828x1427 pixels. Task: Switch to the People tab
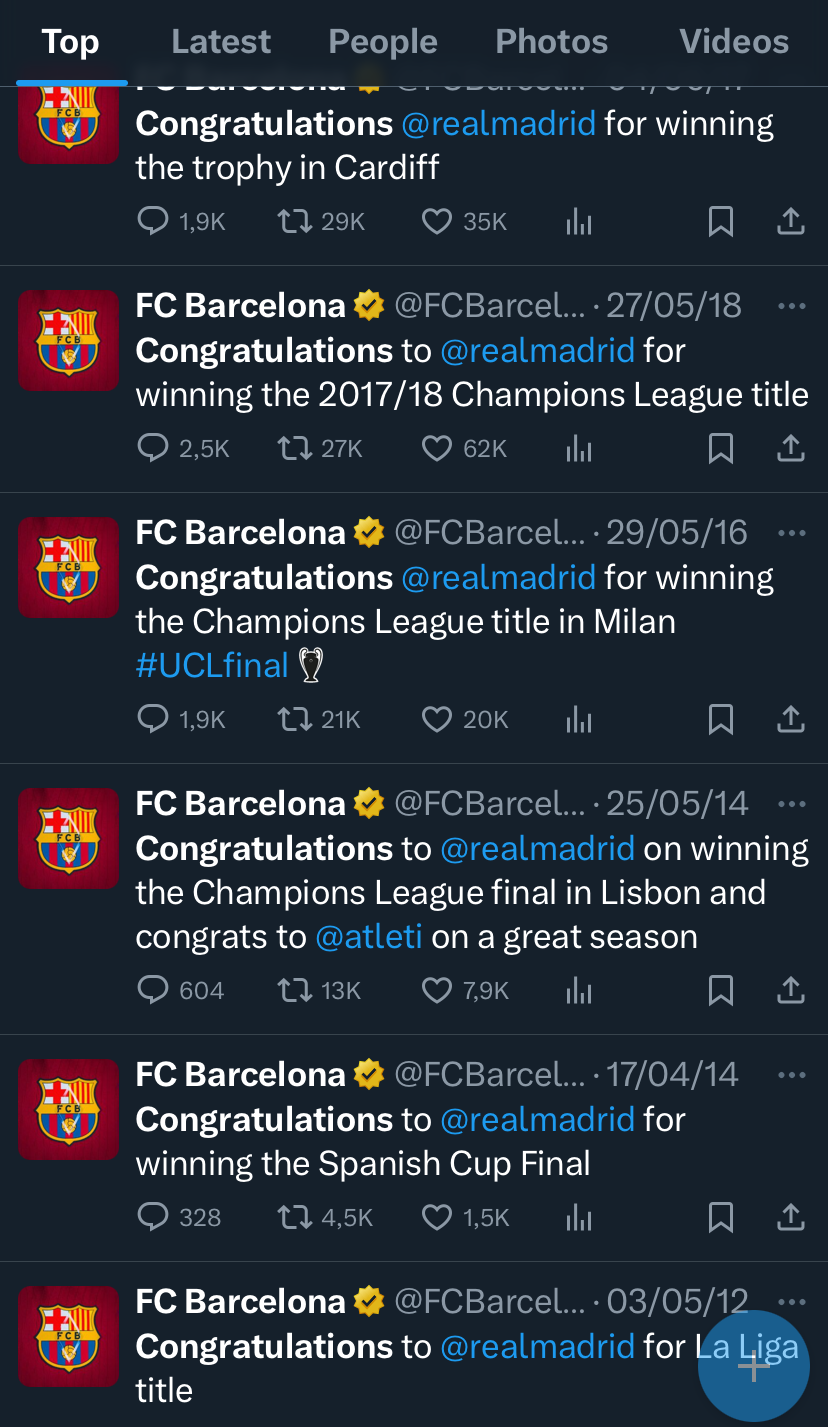pyautogui.click(x=383, y=41)
